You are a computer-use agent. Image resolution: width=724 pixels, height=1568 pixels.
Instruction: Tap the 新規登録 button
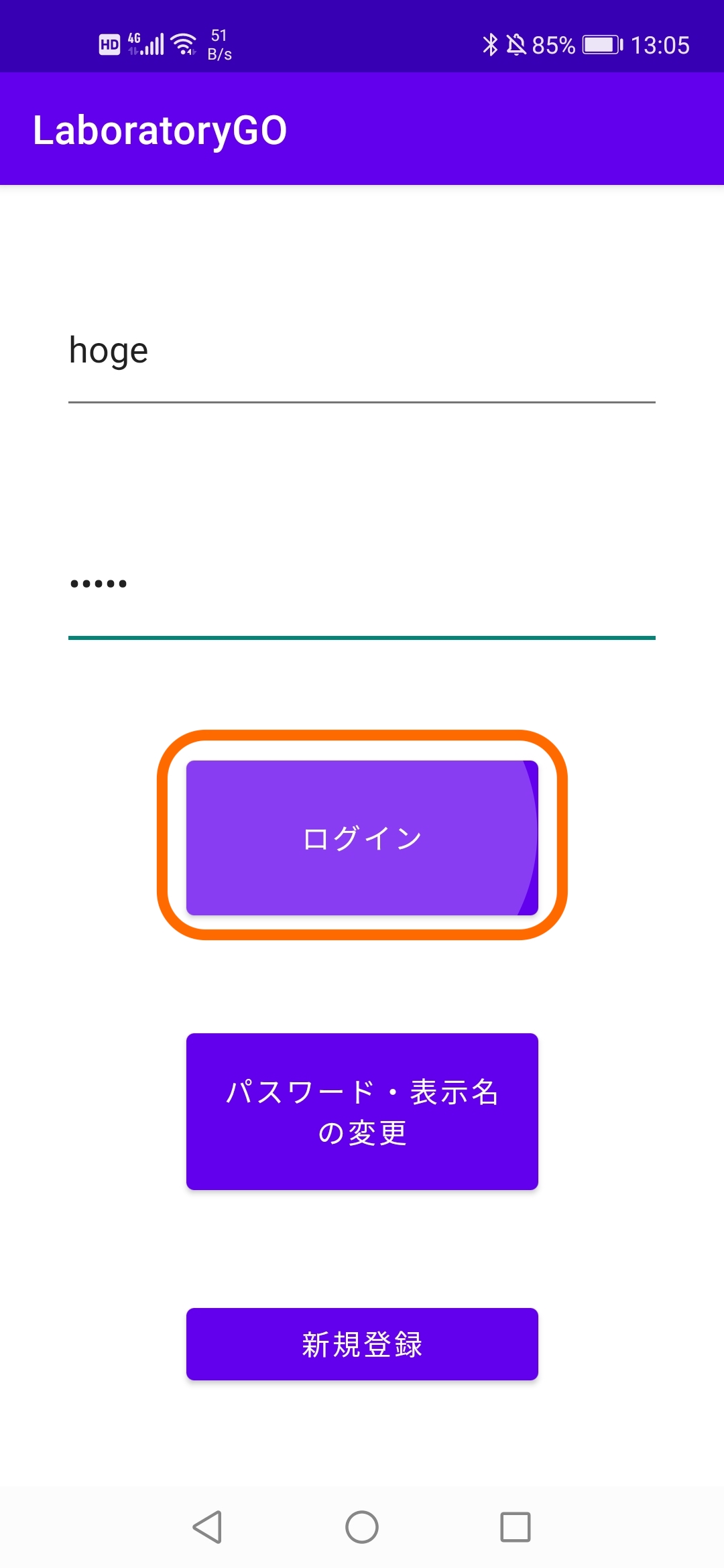coord(362,1344)
